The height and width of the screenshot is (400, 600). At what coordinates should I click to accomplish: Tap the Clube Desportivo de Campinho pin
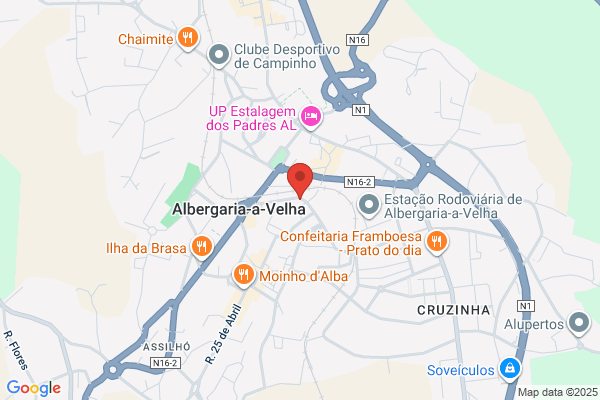[218, 56]
